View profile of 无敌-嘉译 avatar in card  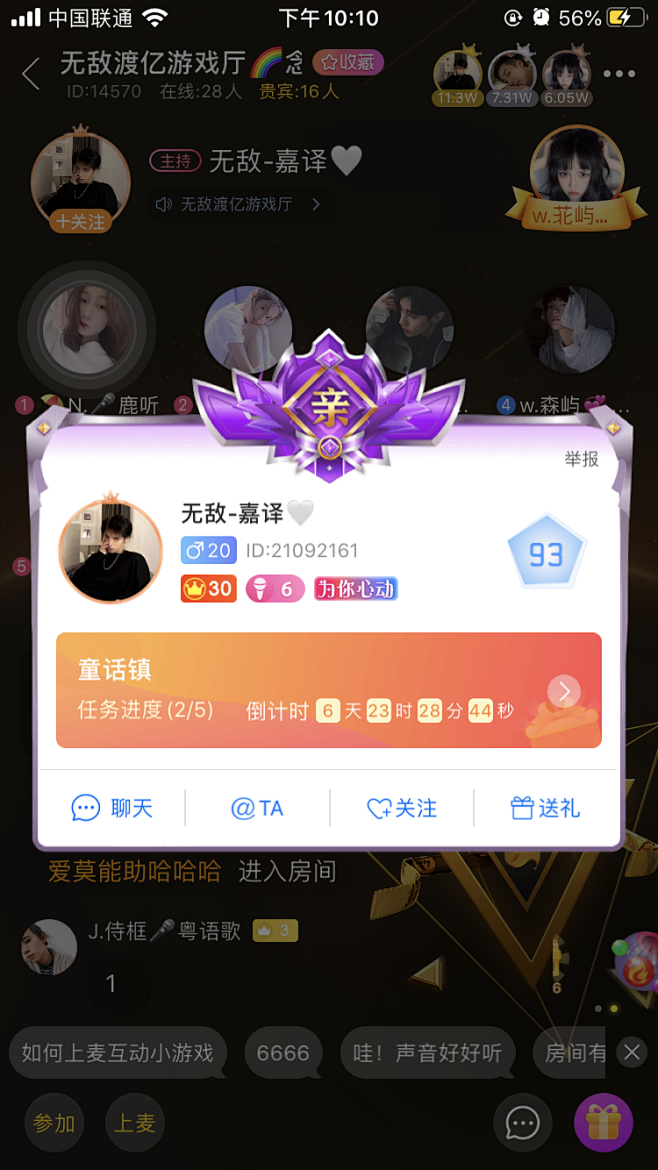tap(111, 551)
